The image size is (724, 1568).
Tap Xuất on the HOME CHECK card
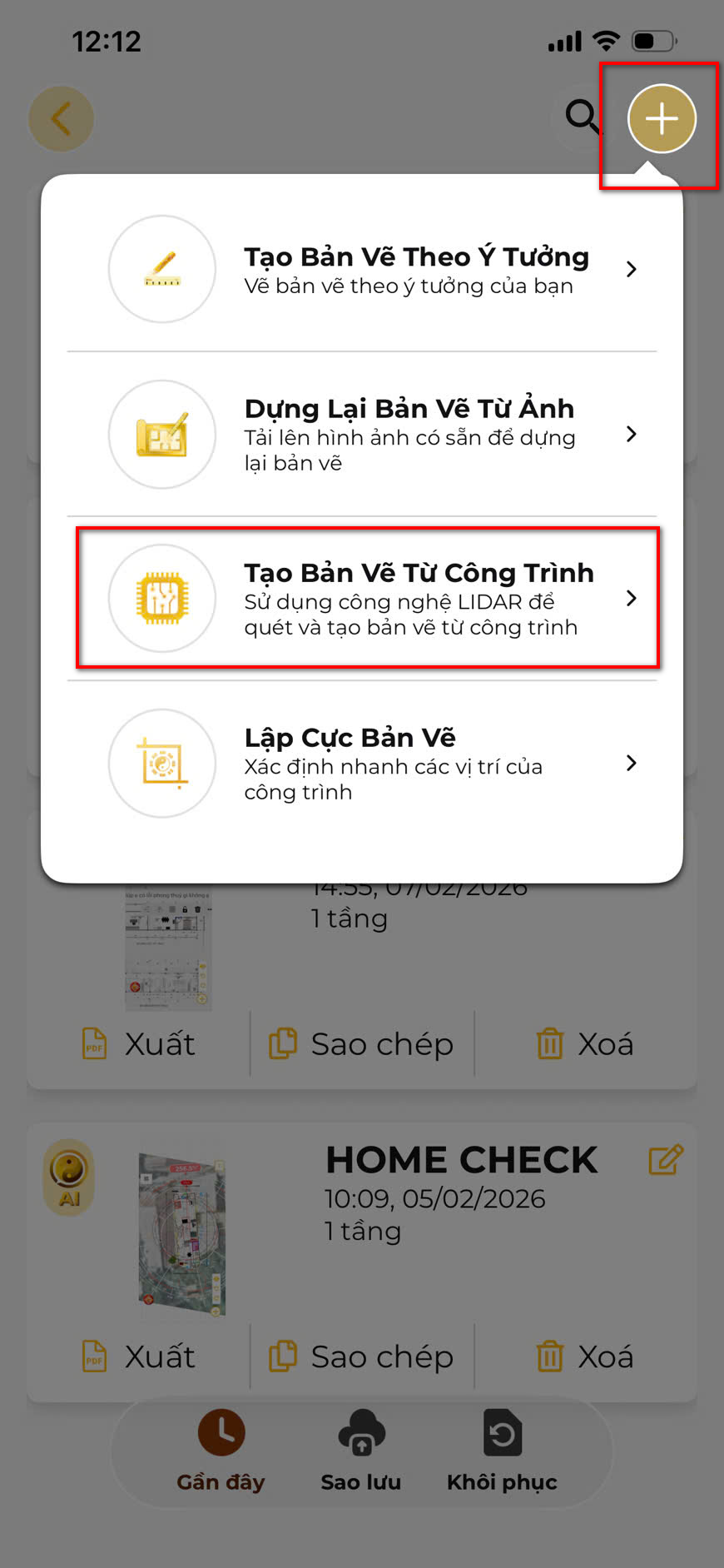pyautogui.click(x=139, y=1356)
